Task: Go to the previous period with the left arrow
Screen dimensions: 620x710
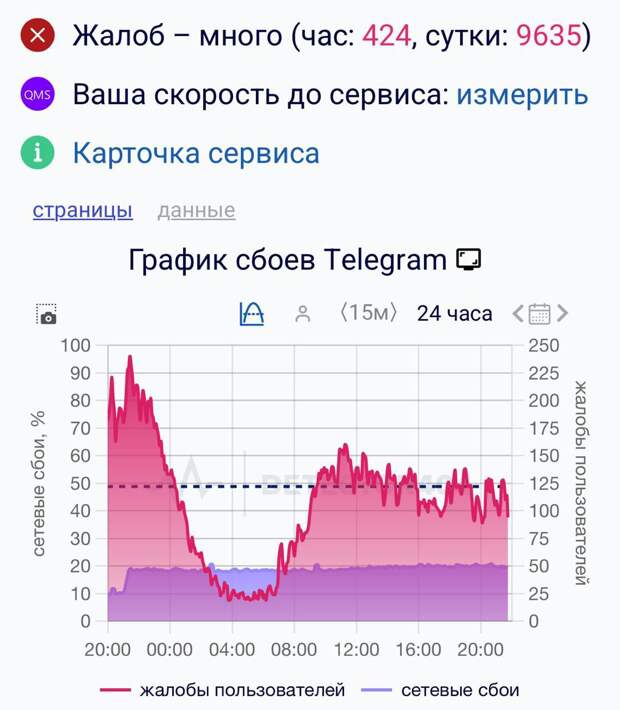Action: [x=518, y=314]
